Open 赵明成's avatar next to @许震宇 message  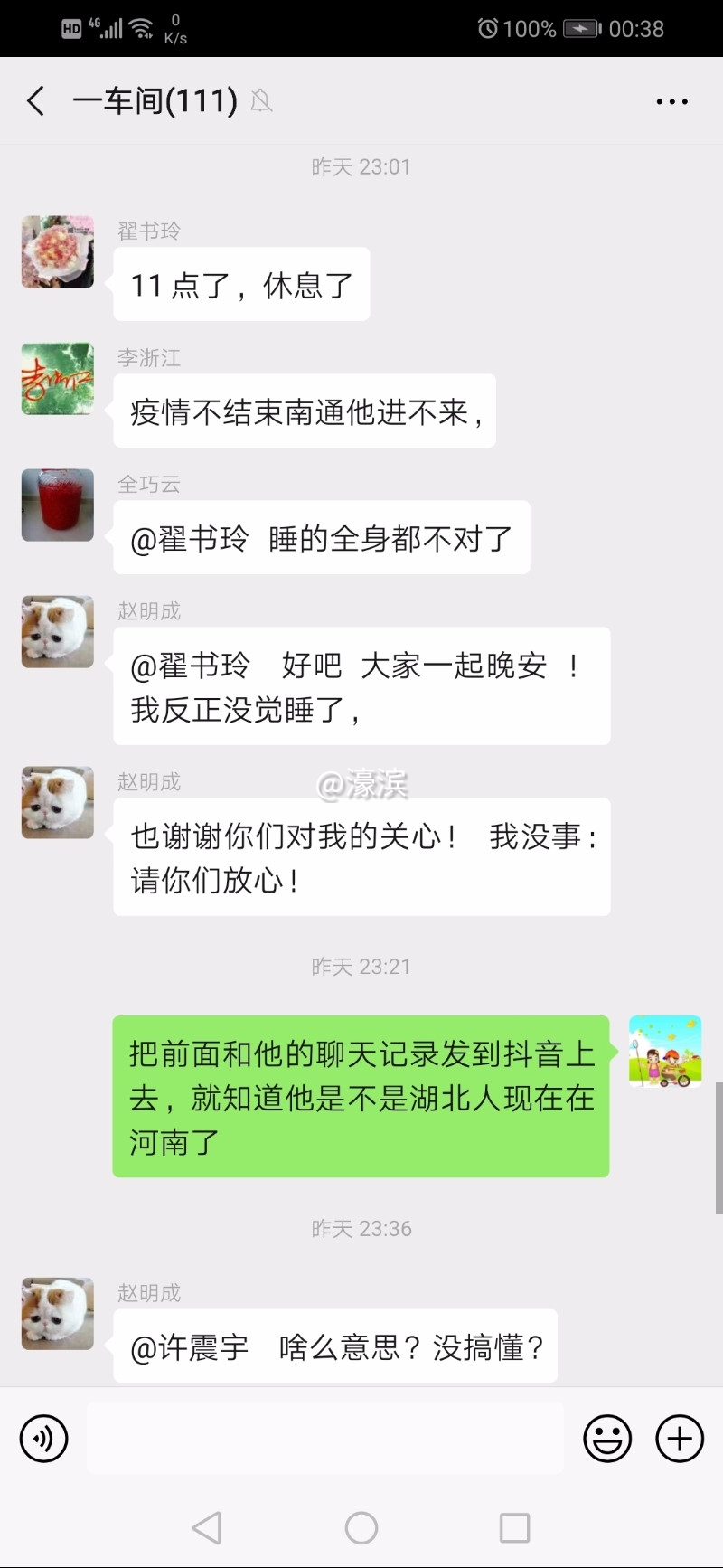(x=58, y=1313)
